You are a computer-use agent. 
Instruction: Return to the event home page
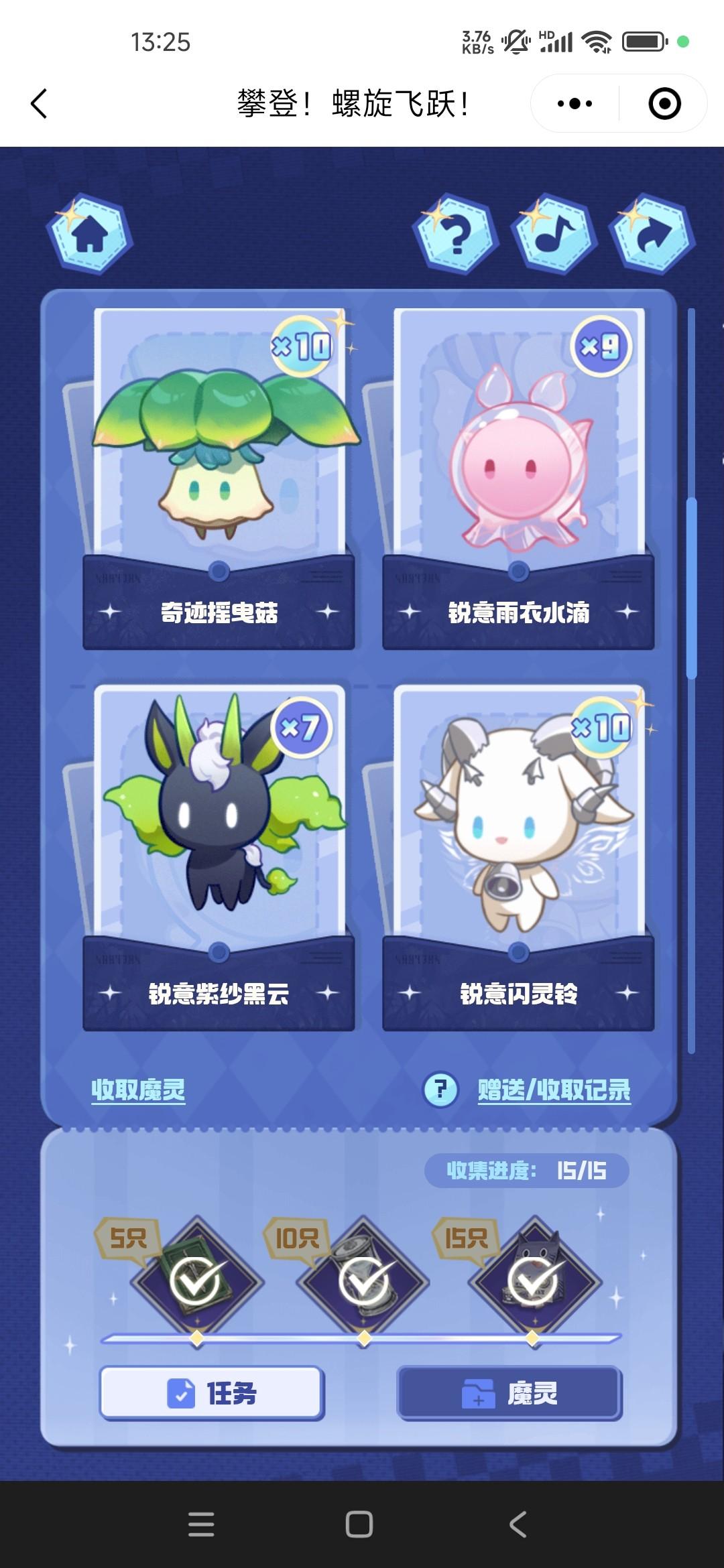click(x=89, y=234)
